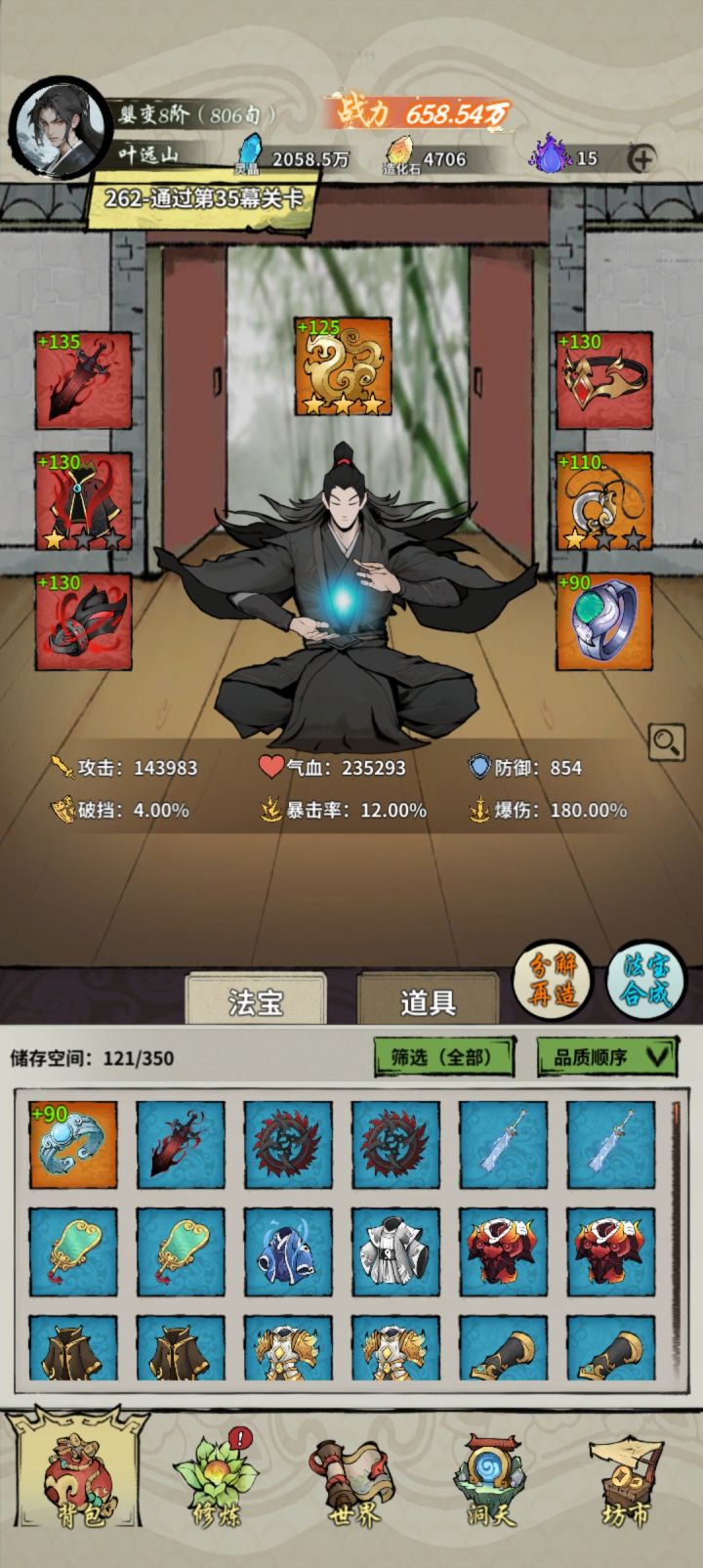This screenshot has height=1568, width=703.
Task: Click the magnifier preview icon near the character
Action: [667, 743]
